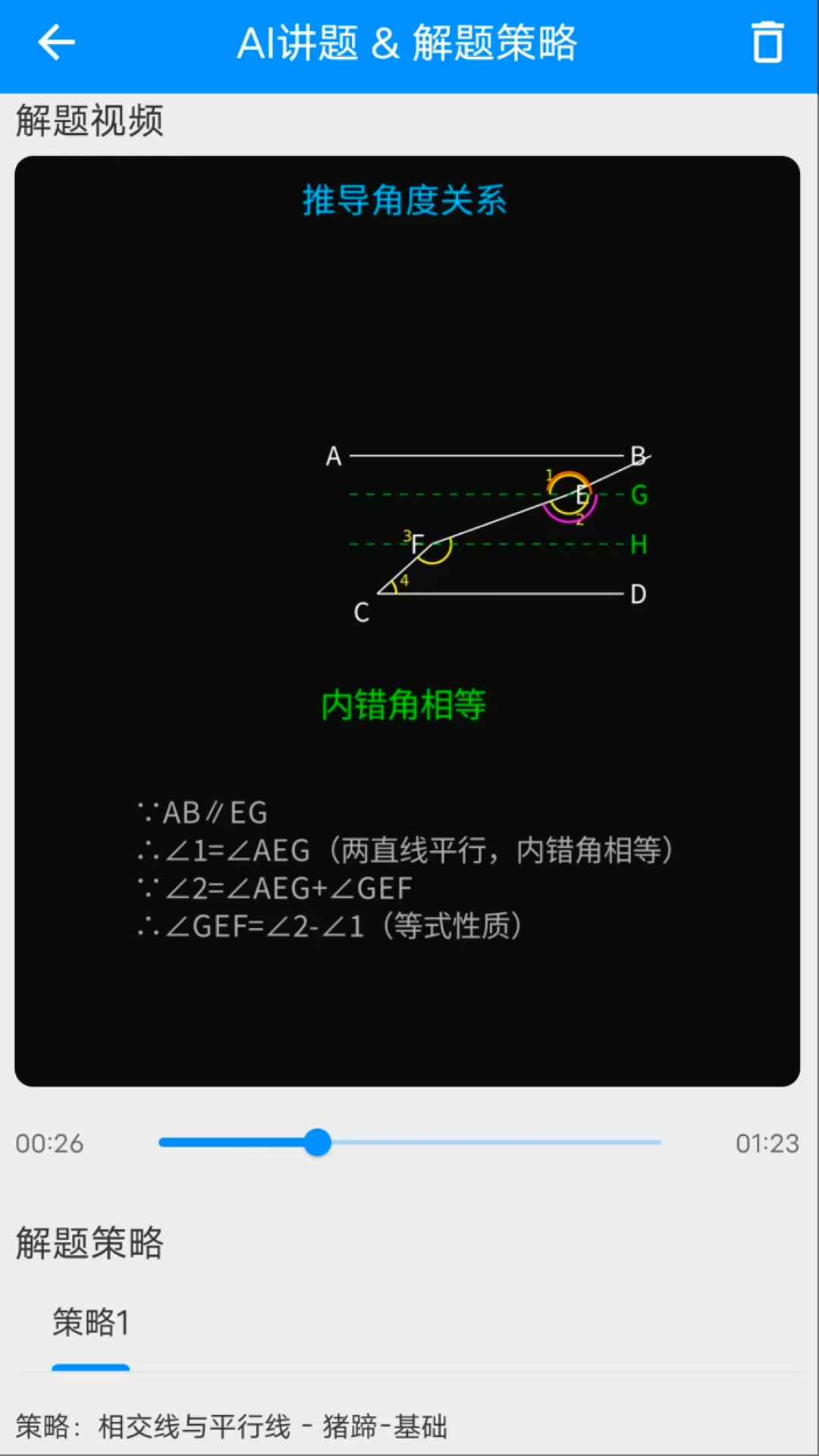Tap the video progress slider handle
This screenshot has width=819, height=1456.
[x=318, y=1142]
